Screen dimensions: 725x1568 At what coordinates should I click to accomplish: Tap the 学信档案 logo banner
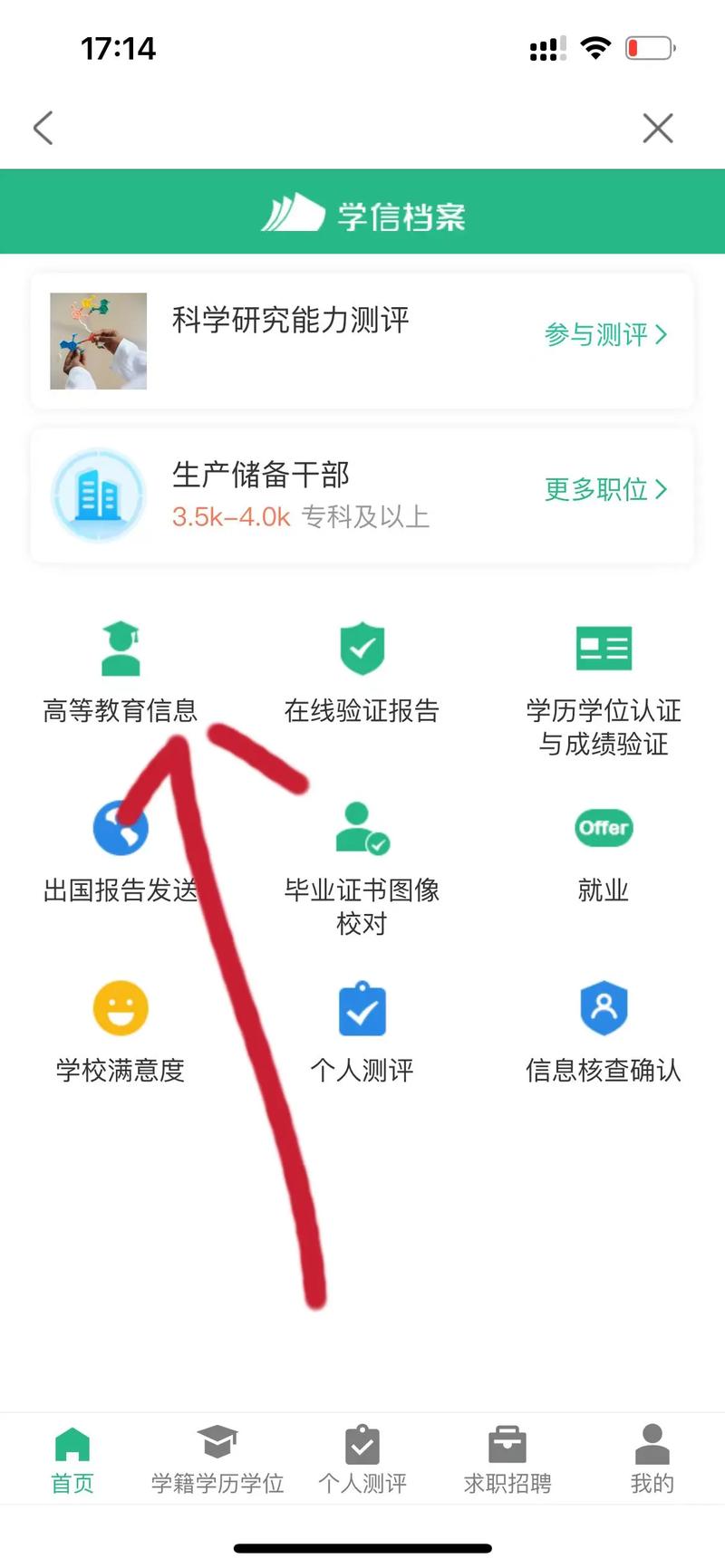coord(362,212)
